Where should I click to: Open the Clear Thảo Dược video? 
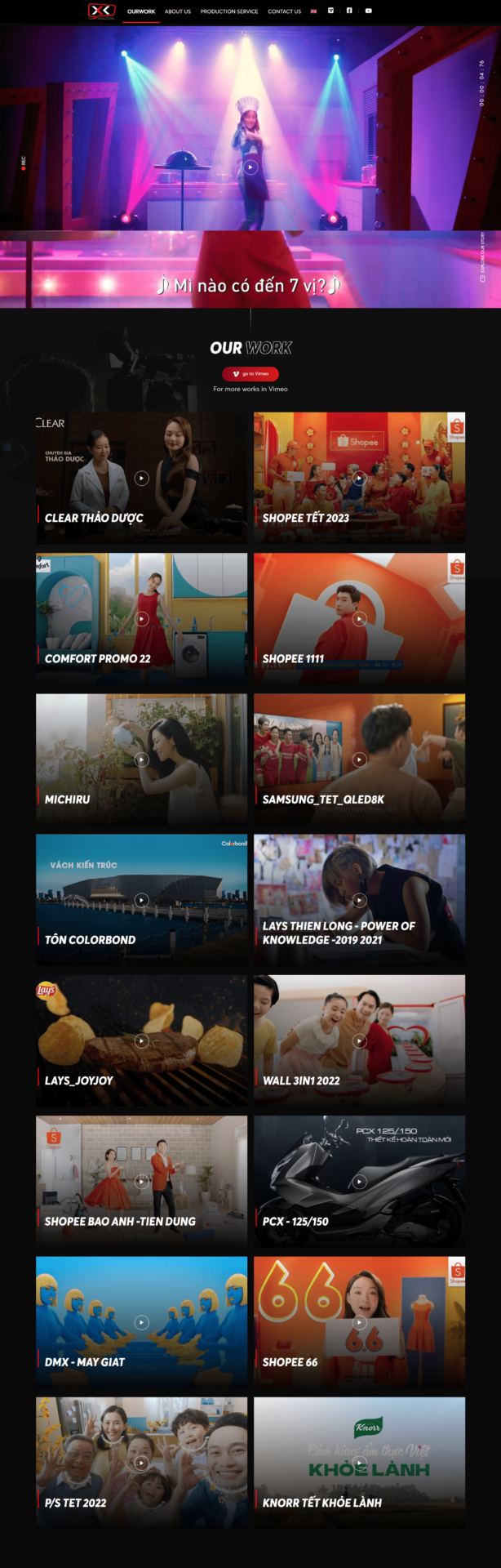tap(141, 478)
